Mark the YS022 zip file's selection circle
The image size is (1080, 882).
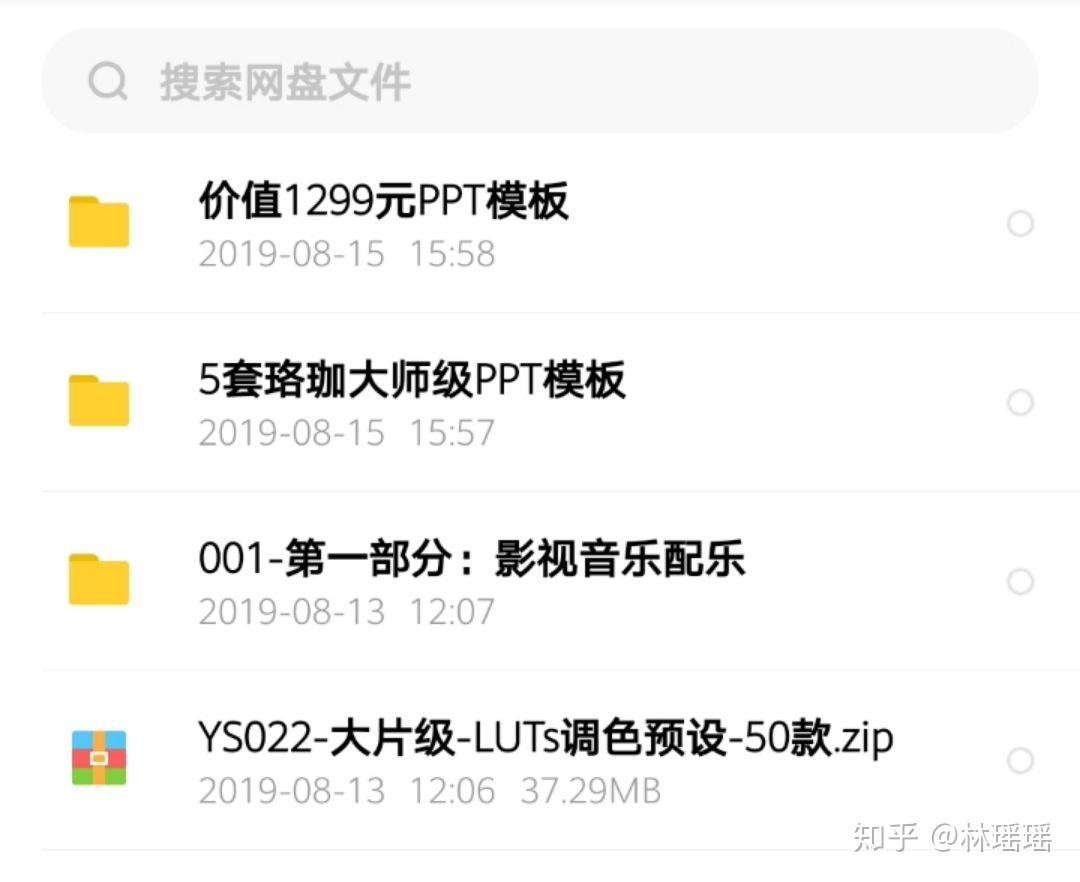click(x=1020, y=761)
